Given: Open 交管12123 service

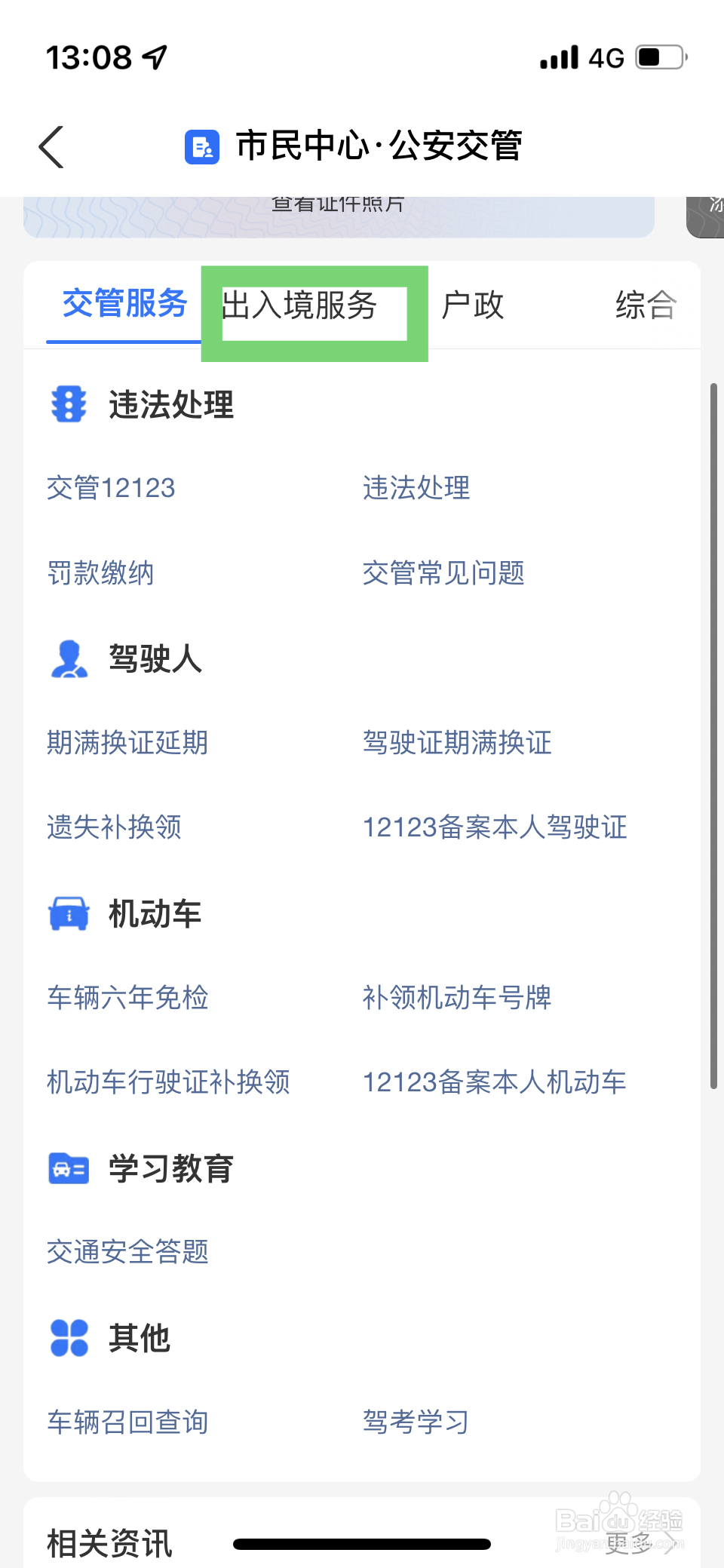Looking at the screenshot, I should (111, 488).
